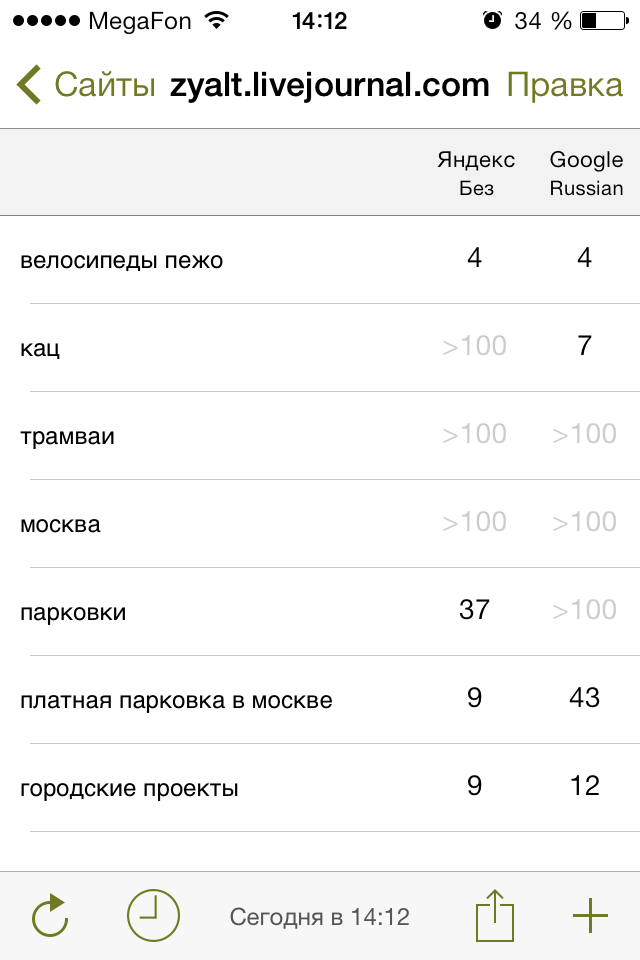
Task: Tap the Правка edit button
Action: tap(564, 85)
